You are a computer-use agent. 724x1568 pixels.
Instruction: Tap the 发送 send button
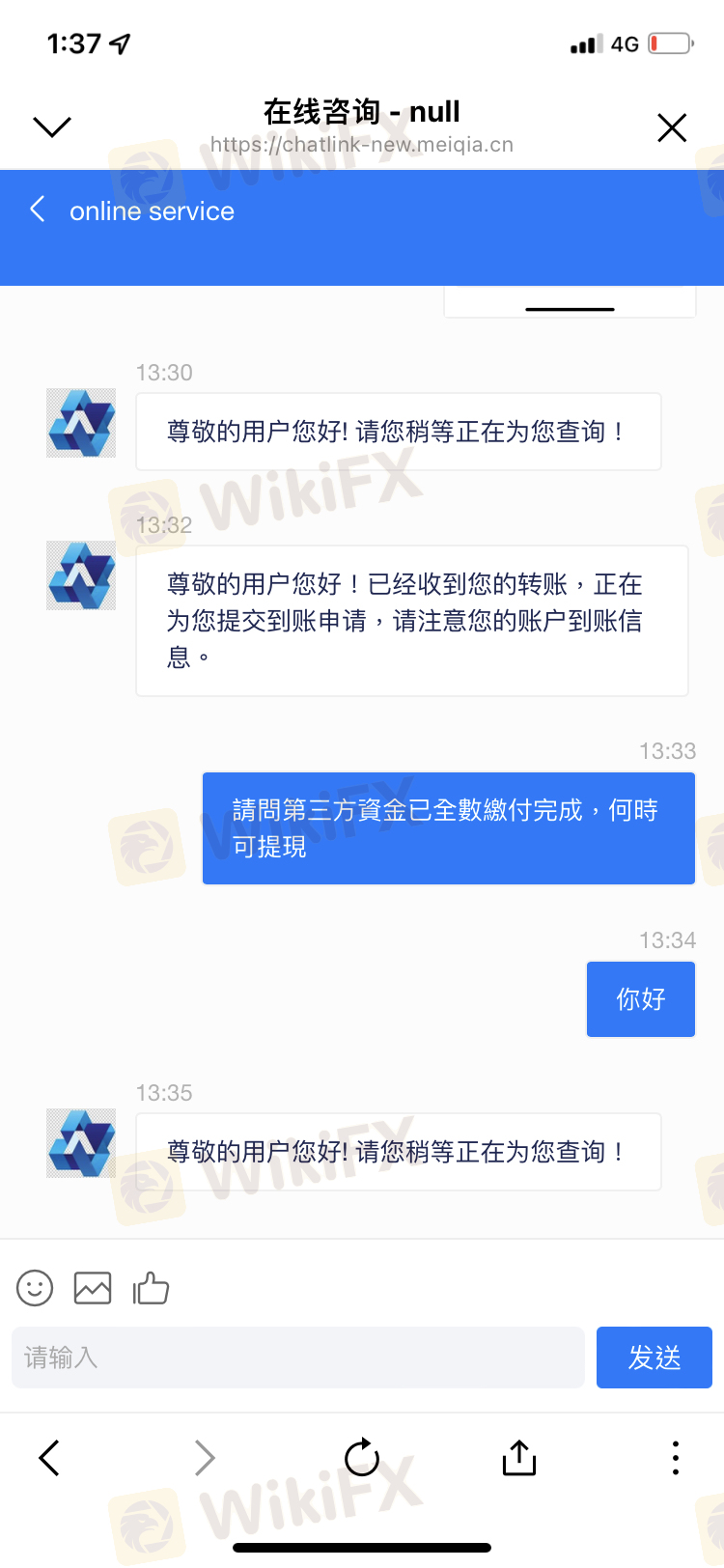pyautogui.click(x=654, y=1358)
